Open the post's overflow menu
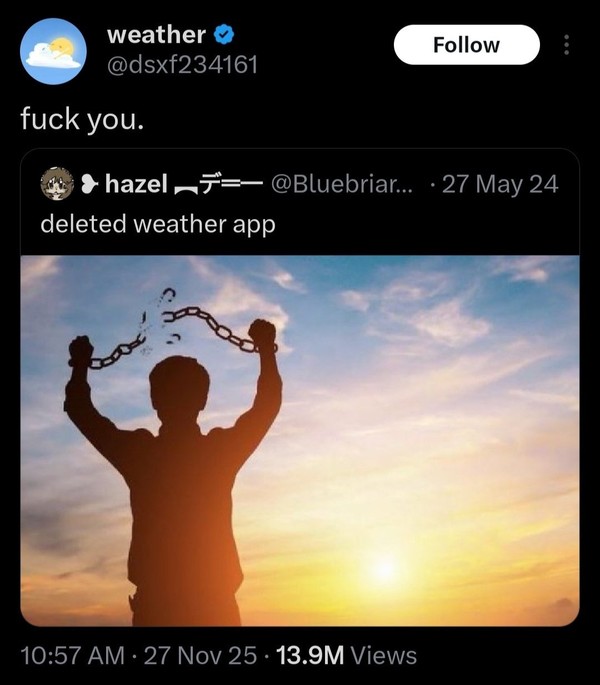This screenshot has height=685, width=600. click(x=566, y=45)
